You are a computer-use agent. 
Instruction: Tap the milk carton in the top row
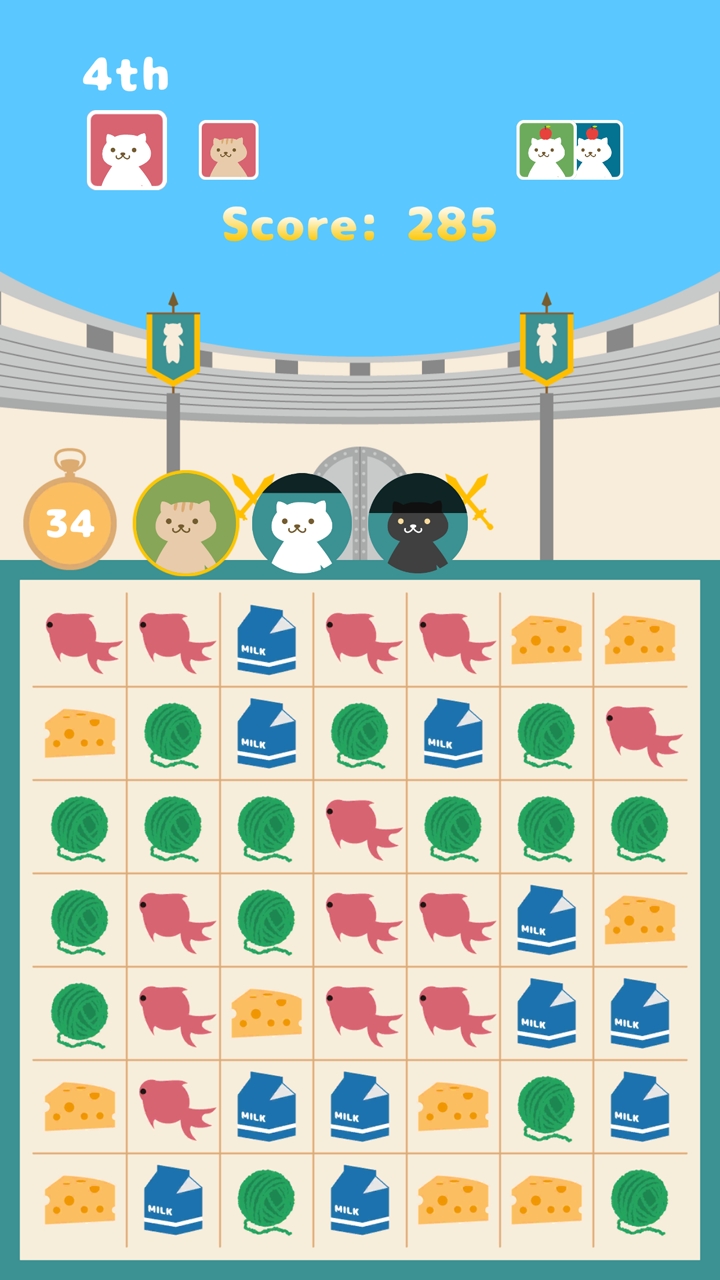coord(266,639)
